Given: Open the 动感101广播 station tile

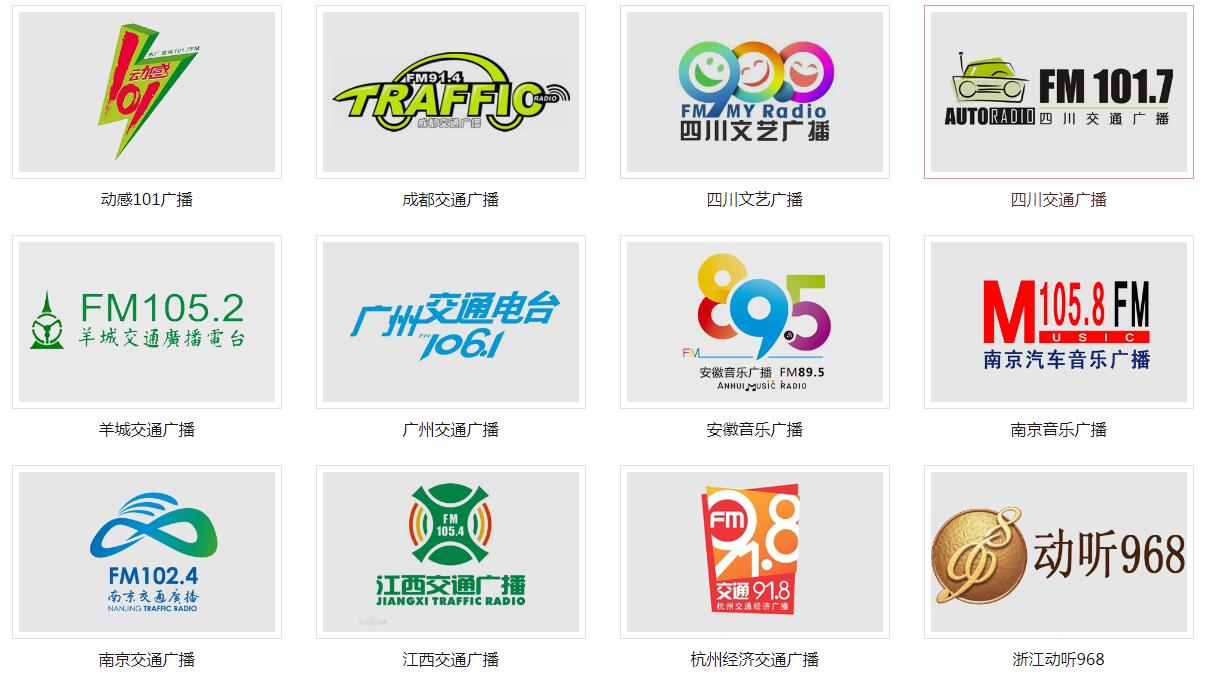Looking at the screenshot, I should point(147,92).
